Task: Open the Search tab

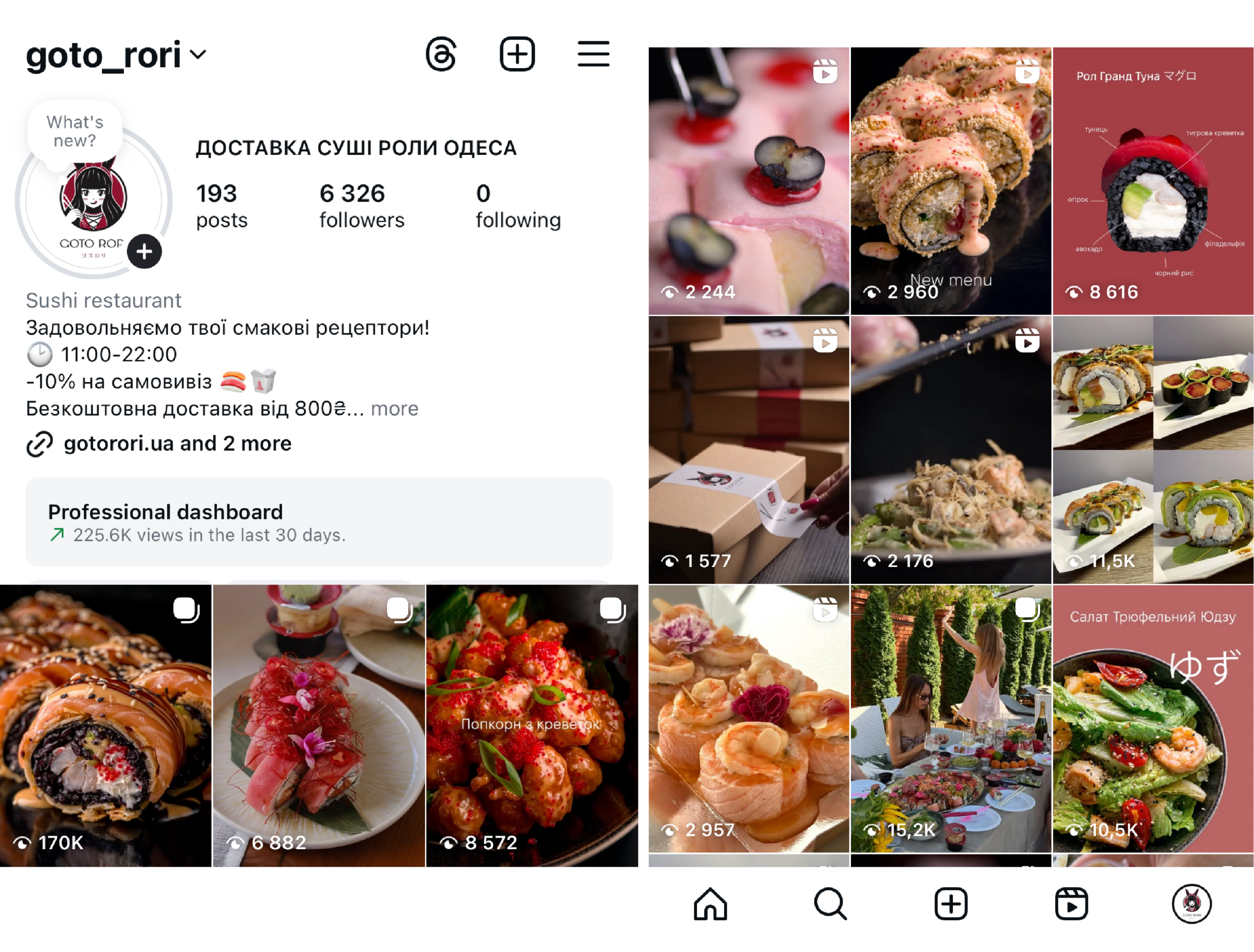Action: coord(830,904)
